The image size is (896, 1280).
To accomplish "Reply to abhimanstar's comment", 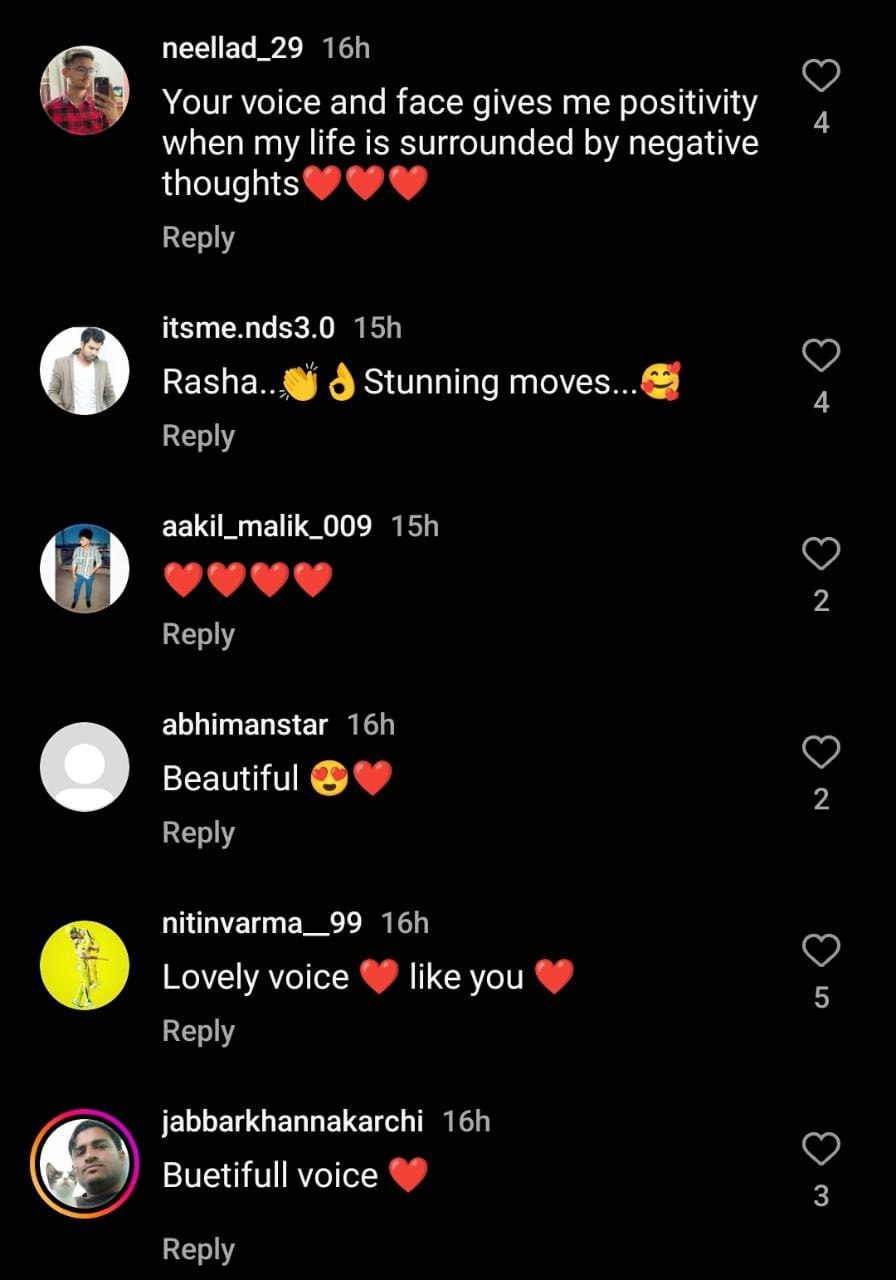I will point(198,832).
